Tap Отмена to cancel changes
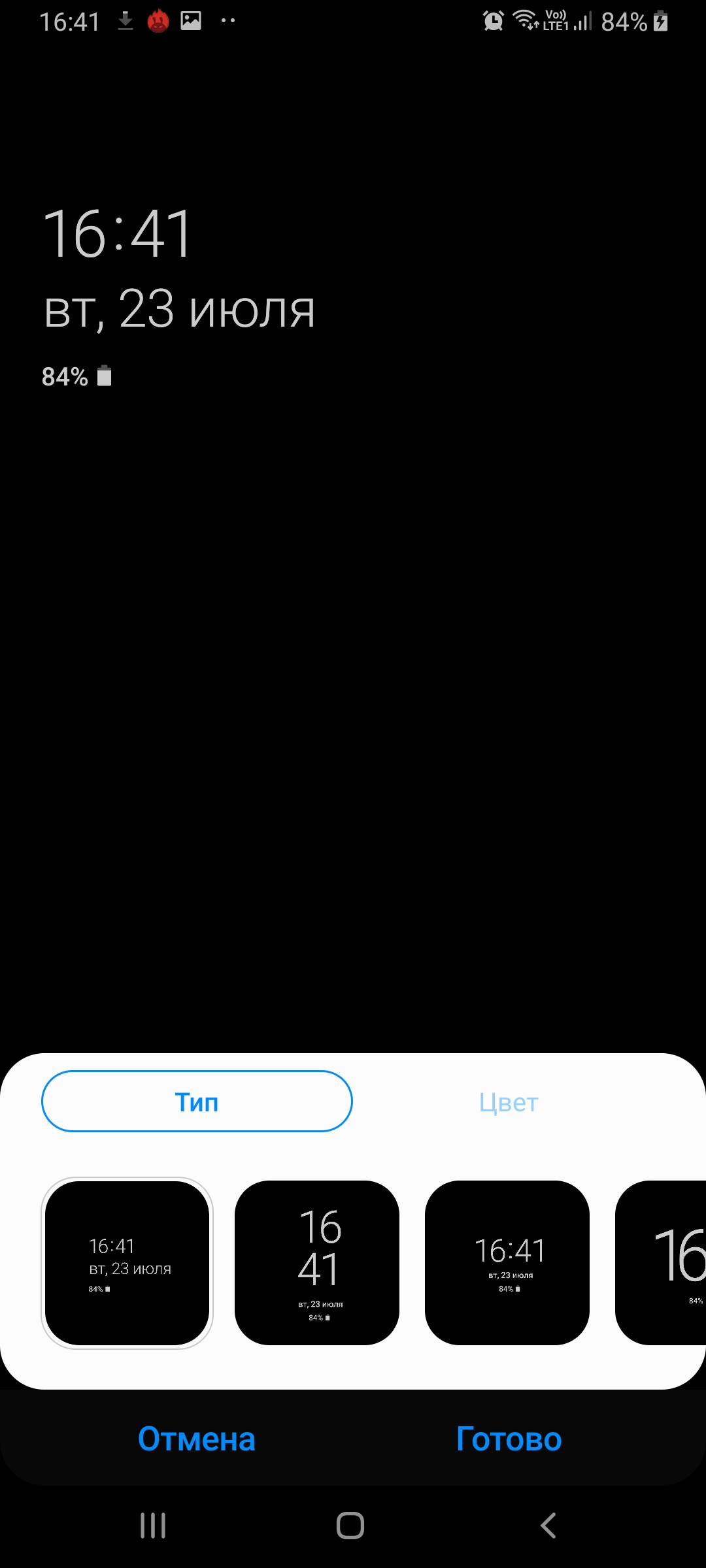The image size is (706, 1568). point(197,1439)
